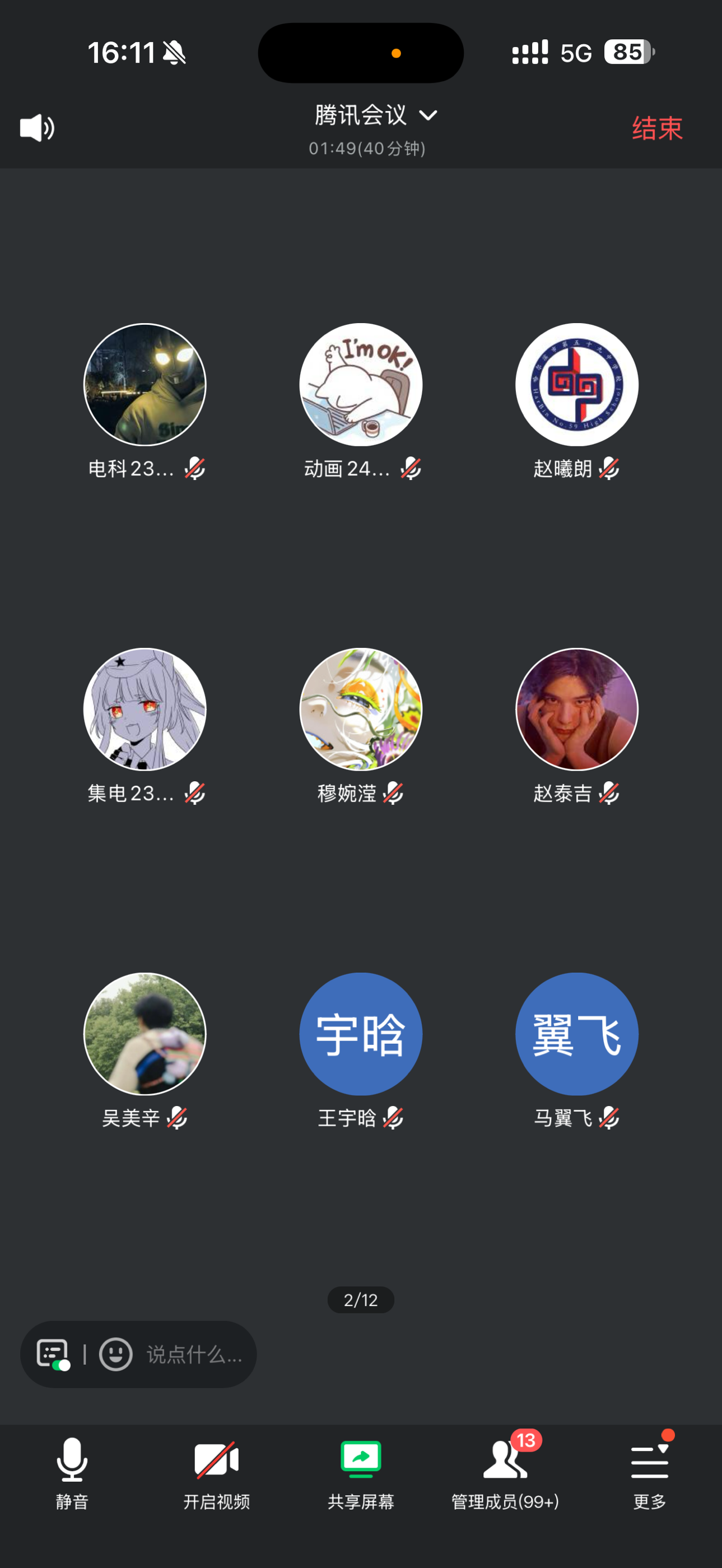Select the 集电 23 participant tile

145,709
